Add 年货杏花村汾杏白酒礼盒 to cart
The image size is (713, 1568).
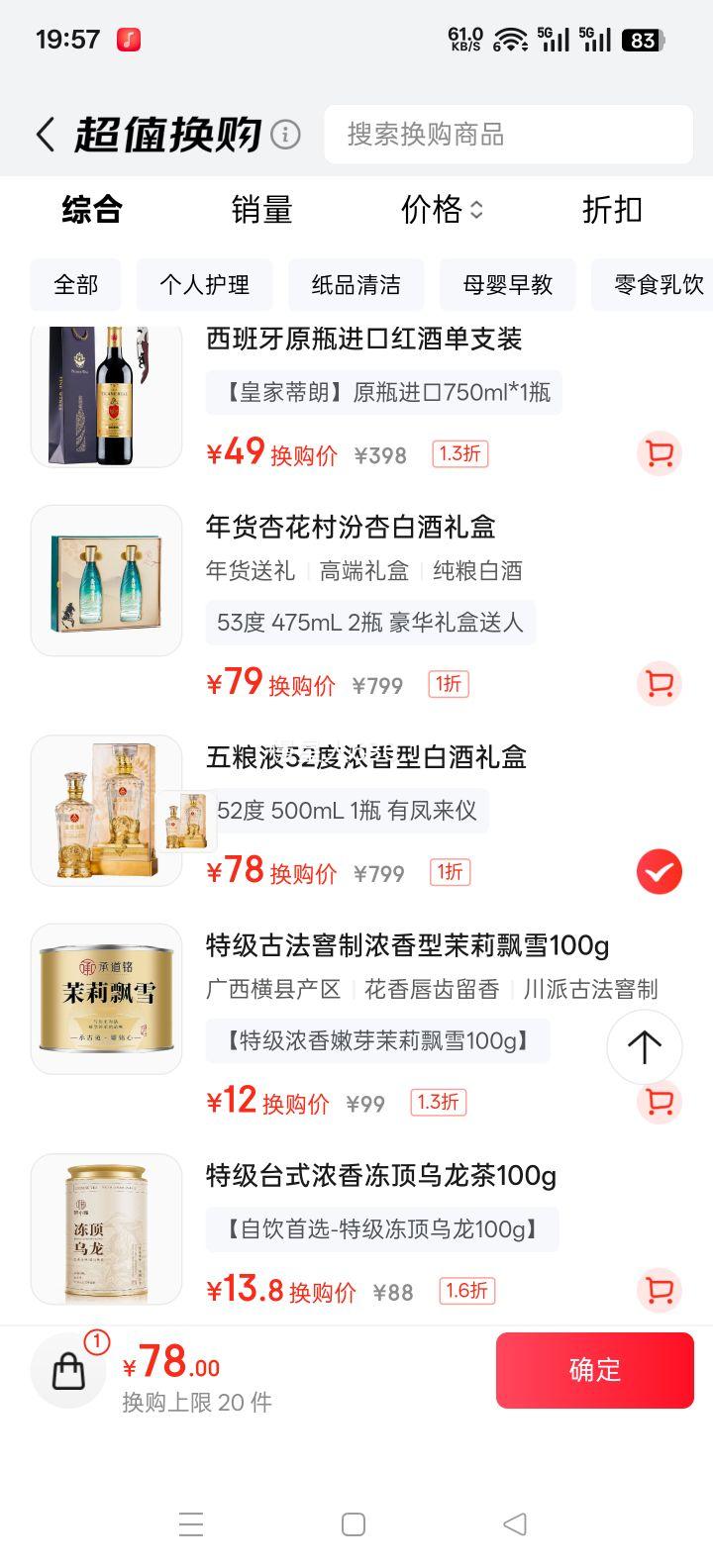coord(658,683)
